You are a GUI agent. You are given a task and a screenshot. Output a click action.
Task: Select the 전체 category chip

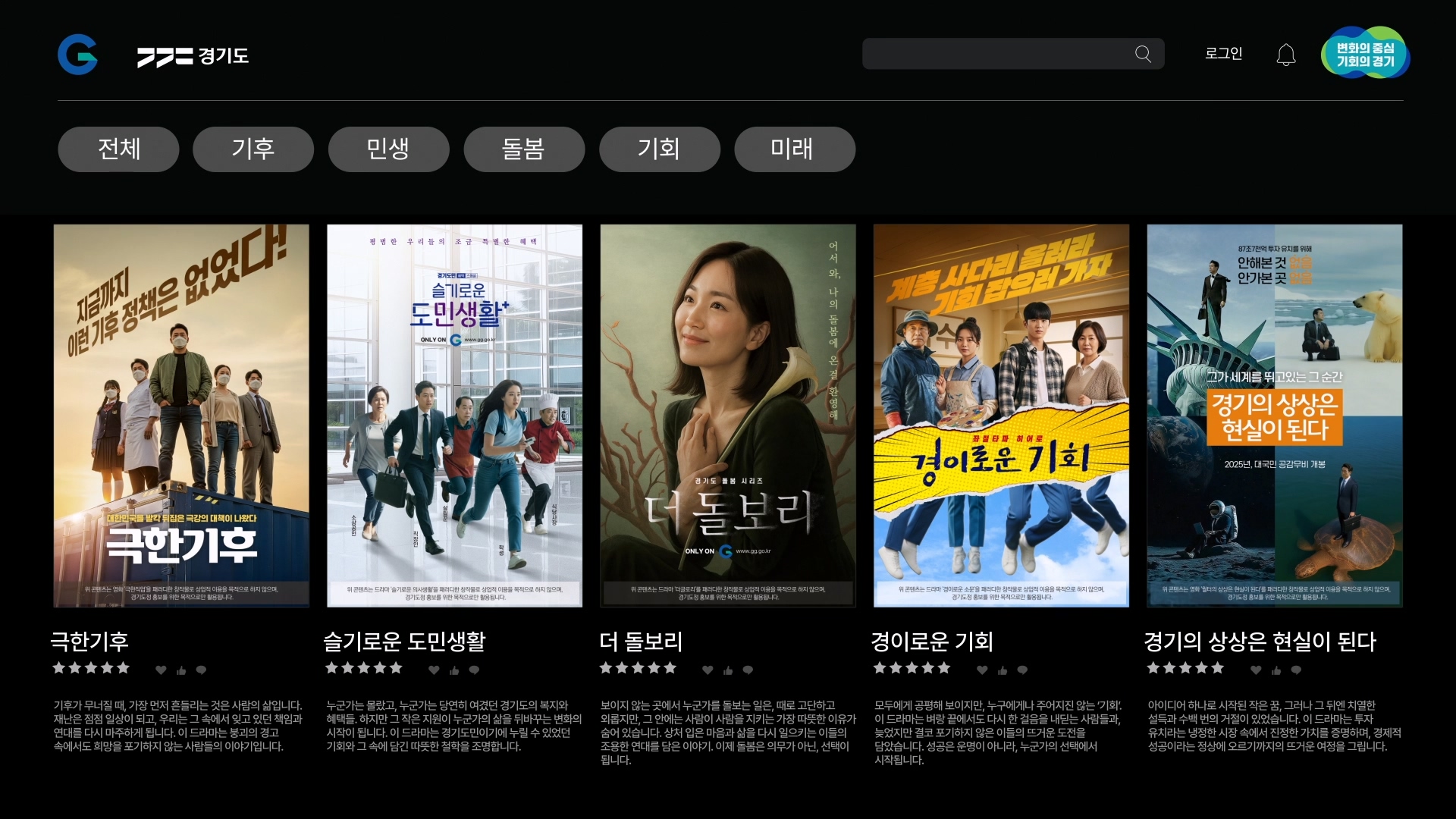(x=118, y=149)
